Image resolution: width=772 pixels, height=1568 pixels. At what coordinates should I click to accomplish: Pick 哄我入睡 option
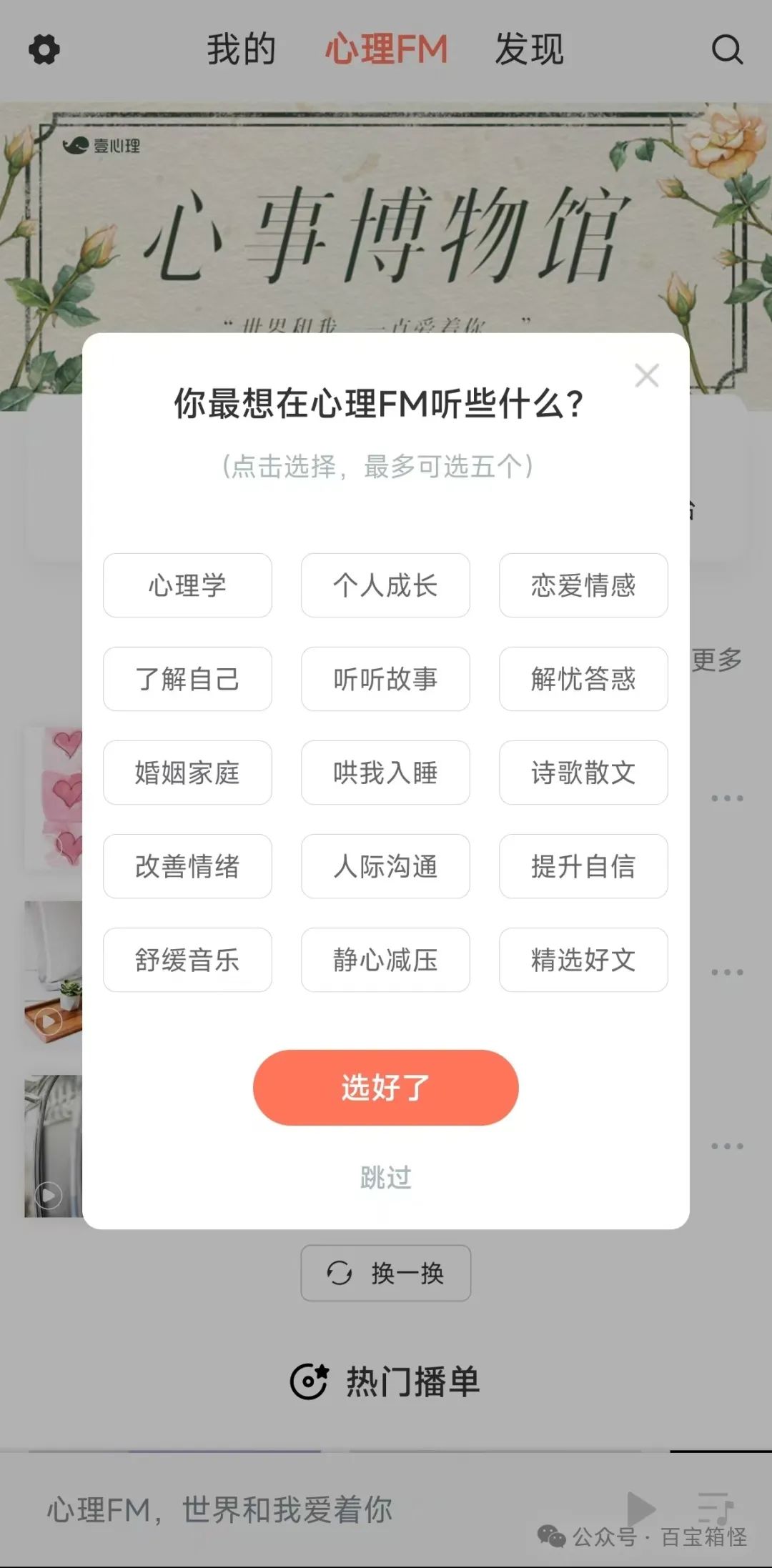pyautogui.click(x=385, y=773)
